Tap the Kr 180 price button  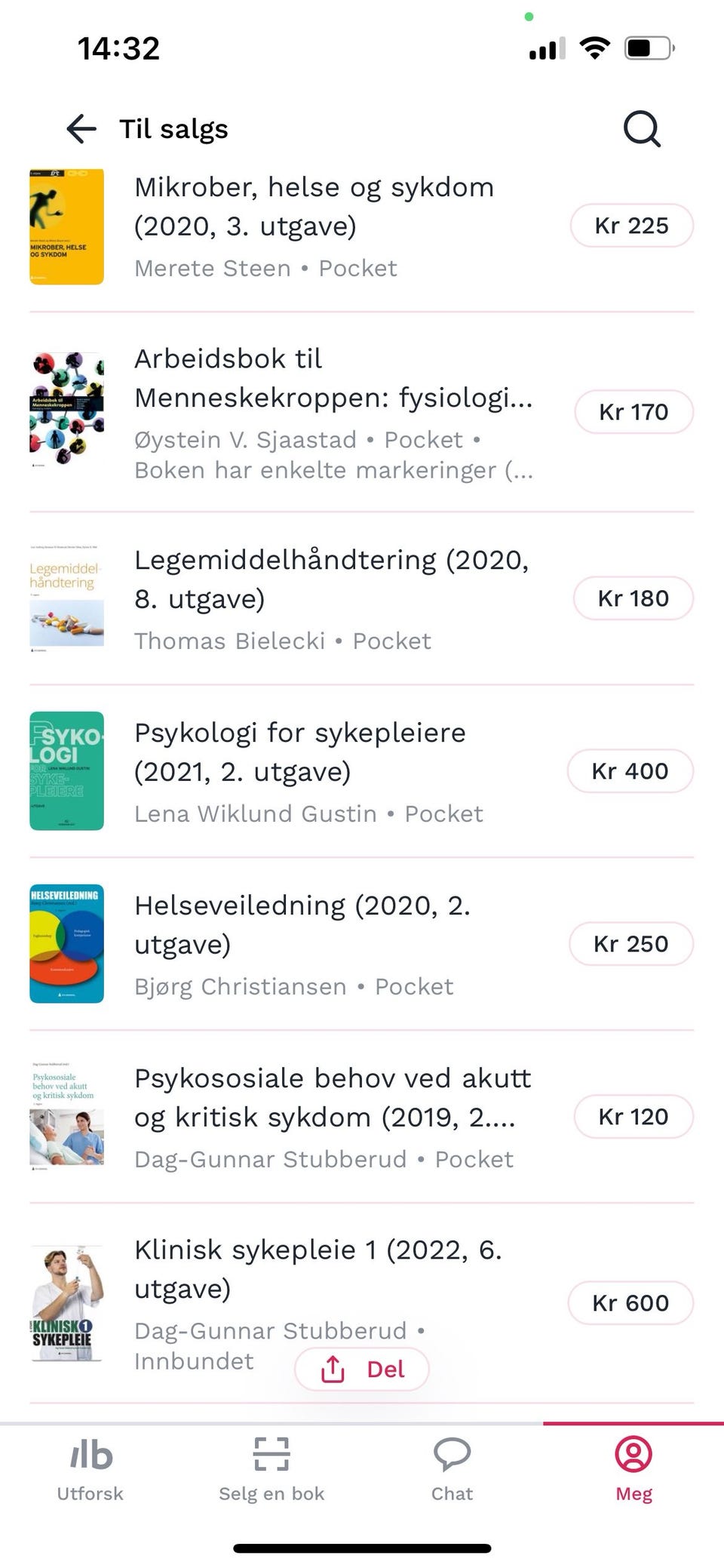point(633,598)
